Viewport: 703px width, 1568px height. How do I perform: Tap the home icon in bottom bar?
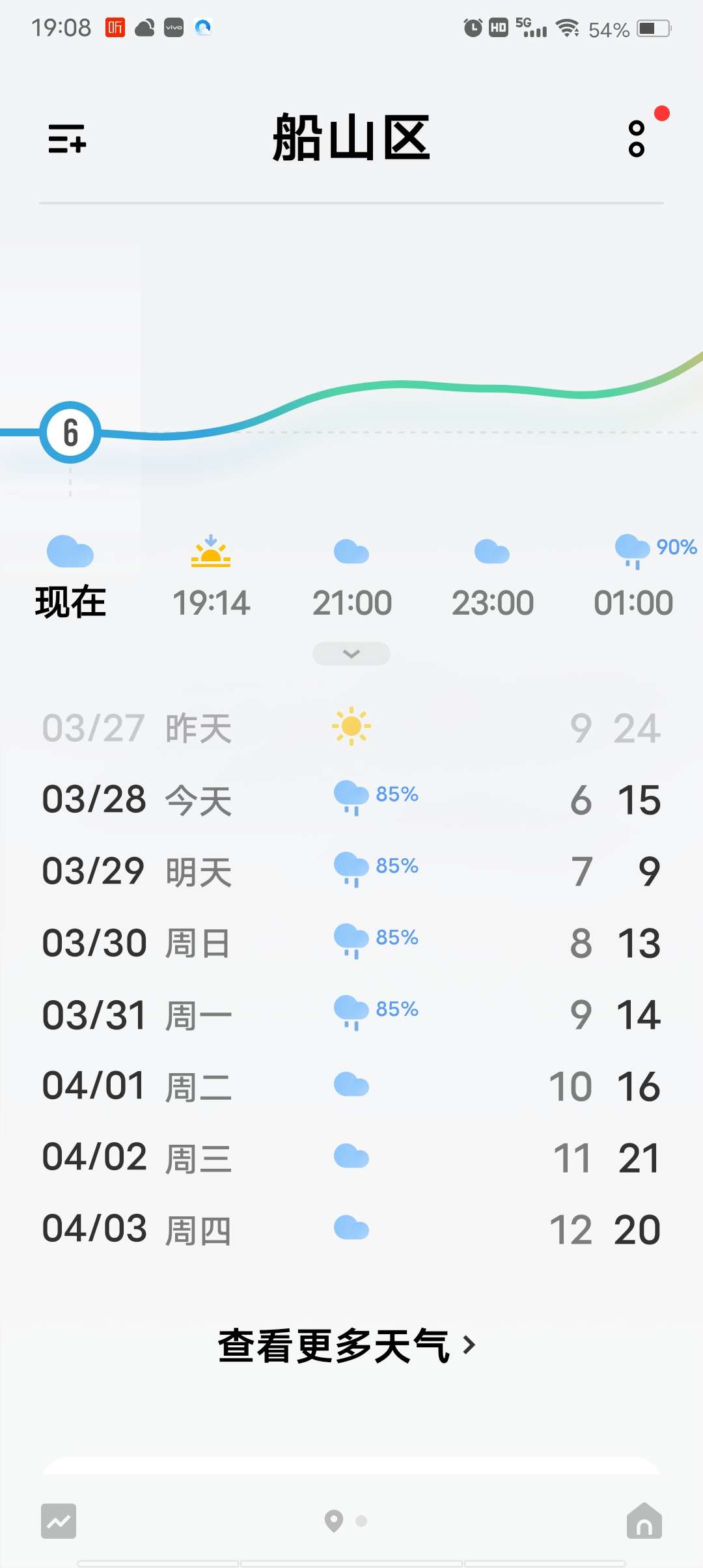click(x=644, y=1522)
